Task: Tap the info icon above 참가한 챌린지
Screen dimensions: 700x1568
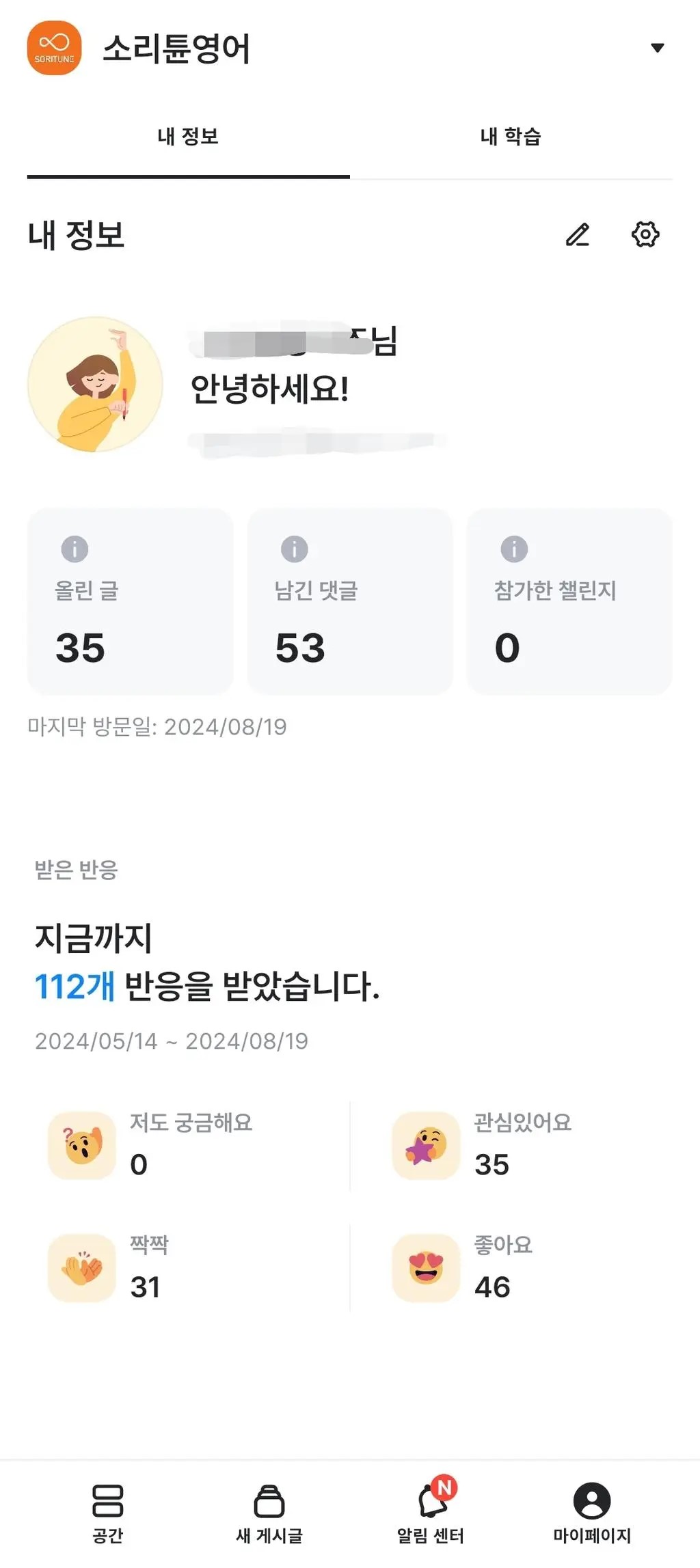Action: (x=514, y=549)
